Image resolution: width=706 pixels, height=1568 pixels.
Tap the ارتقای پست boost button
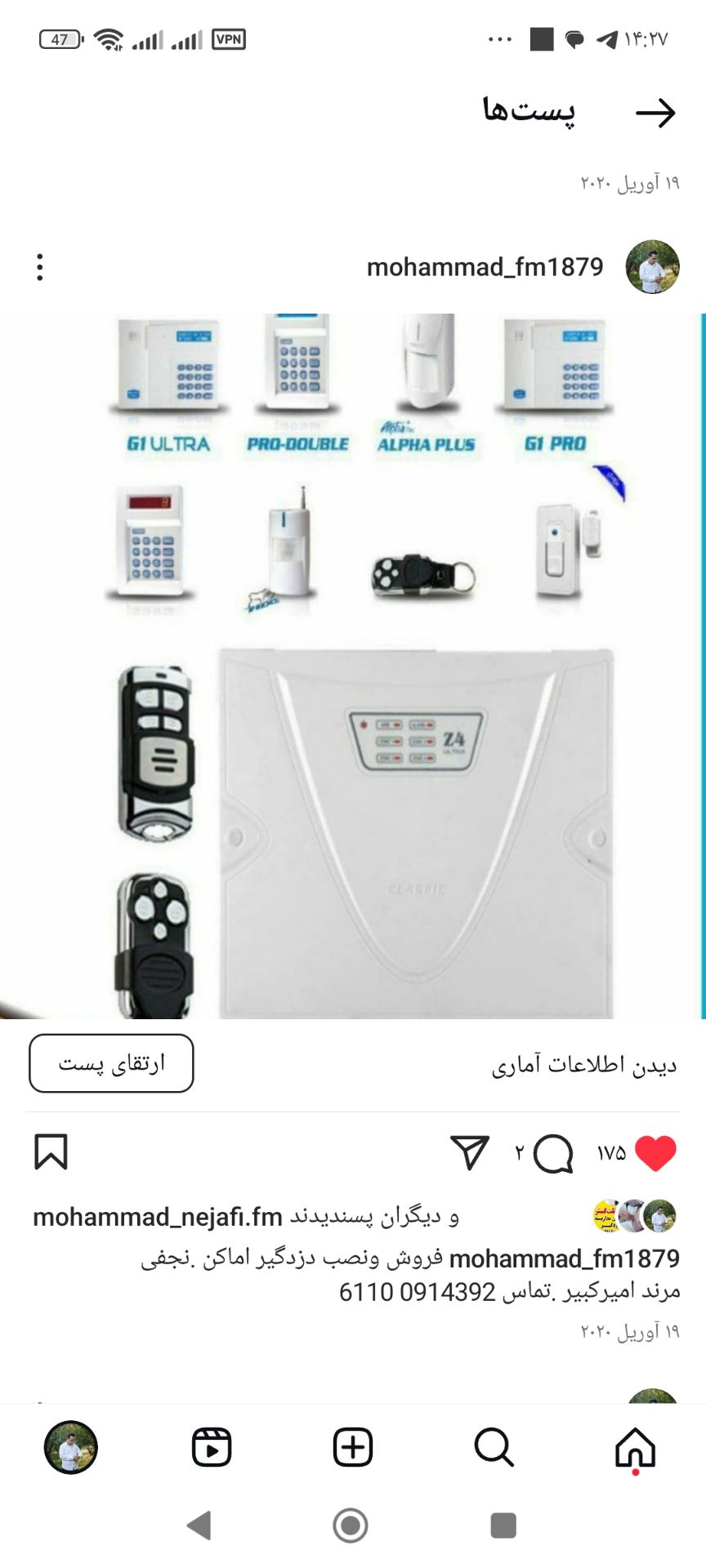(111, 1063)
